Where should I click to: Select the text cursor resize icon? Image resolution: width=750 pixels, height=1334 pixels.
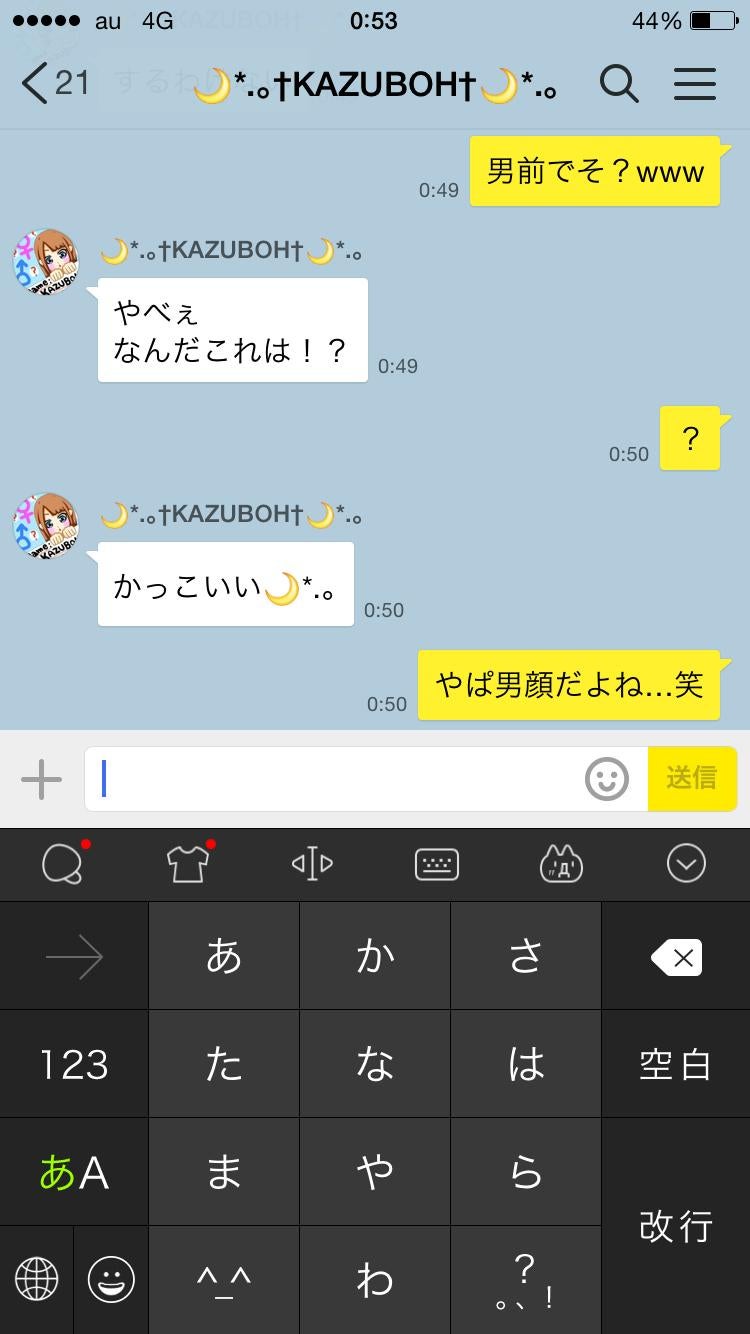[x=312, y=864]
